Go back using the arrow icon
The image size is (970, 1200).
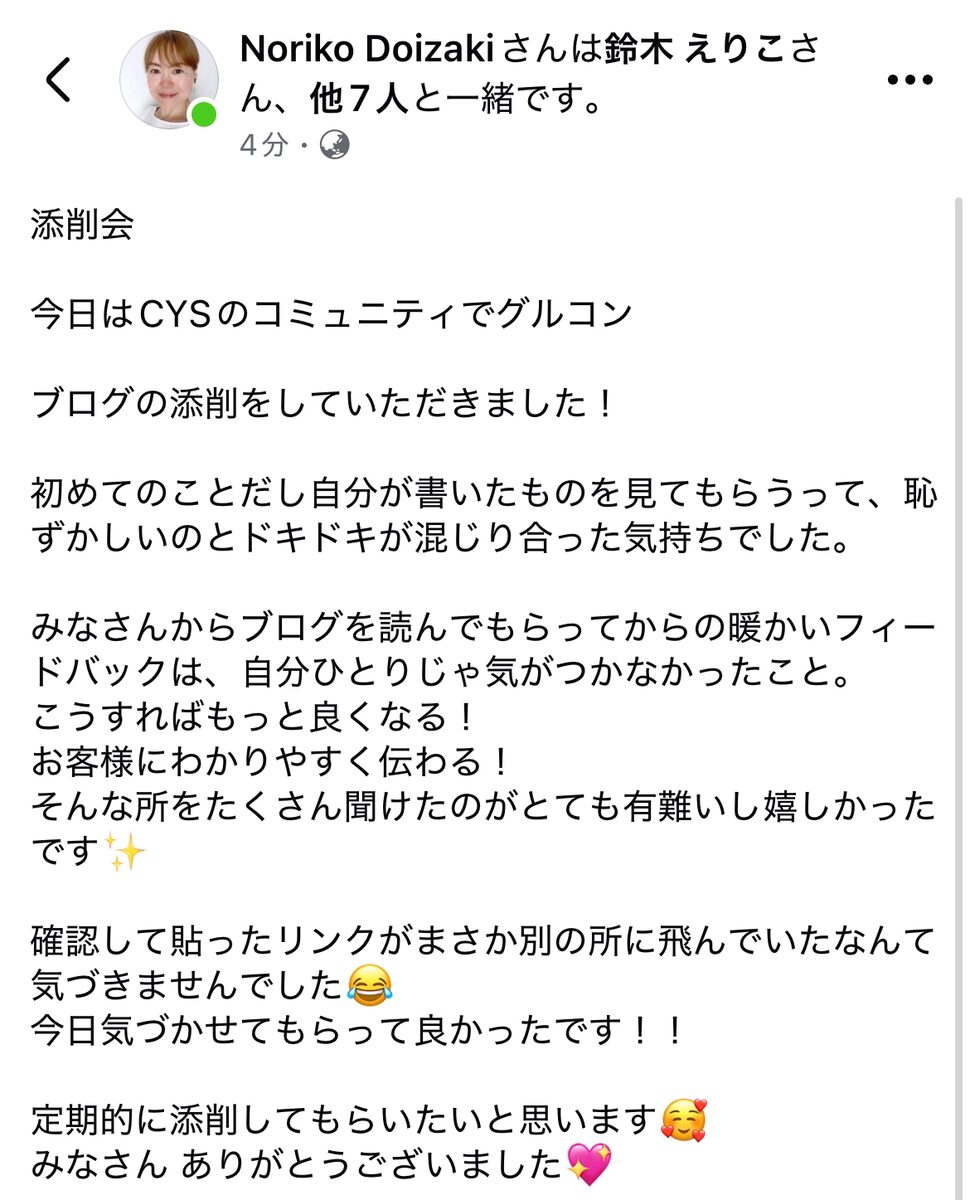pos(59,80)
